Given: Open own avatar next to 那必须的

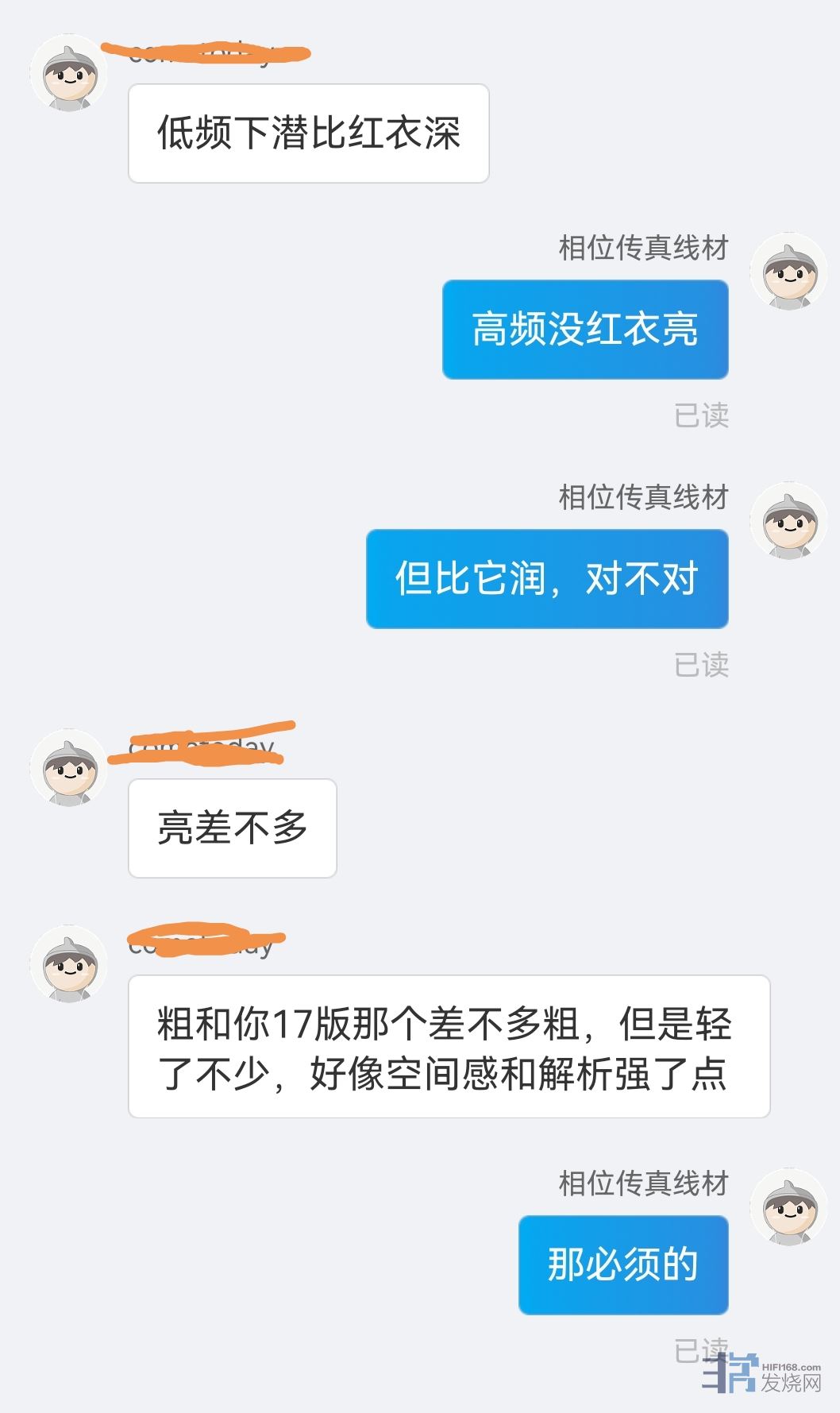Looking at the screenshot, I should click(788, 1206).
